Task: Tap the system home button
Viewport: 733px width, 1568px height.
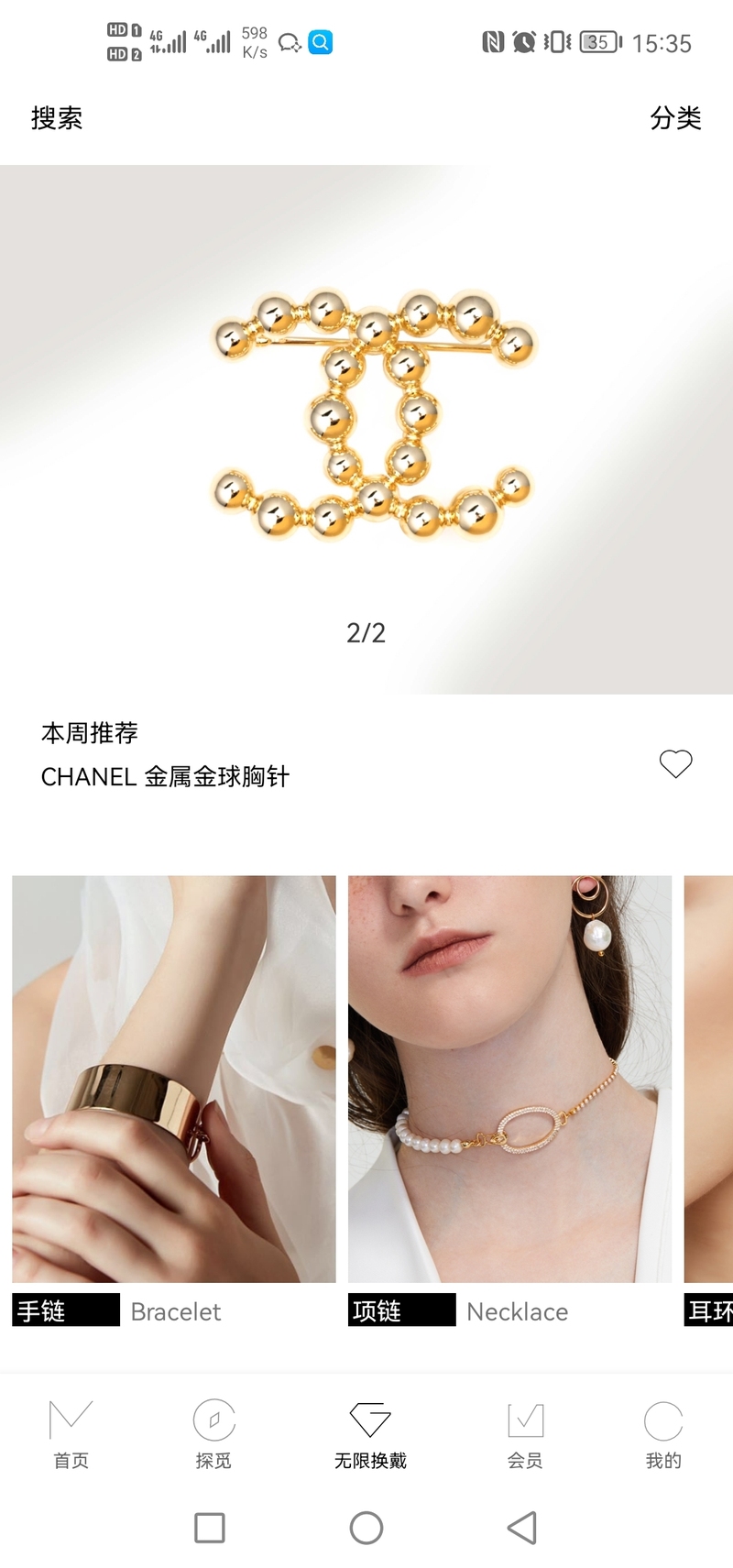Action: (366, 1528)
